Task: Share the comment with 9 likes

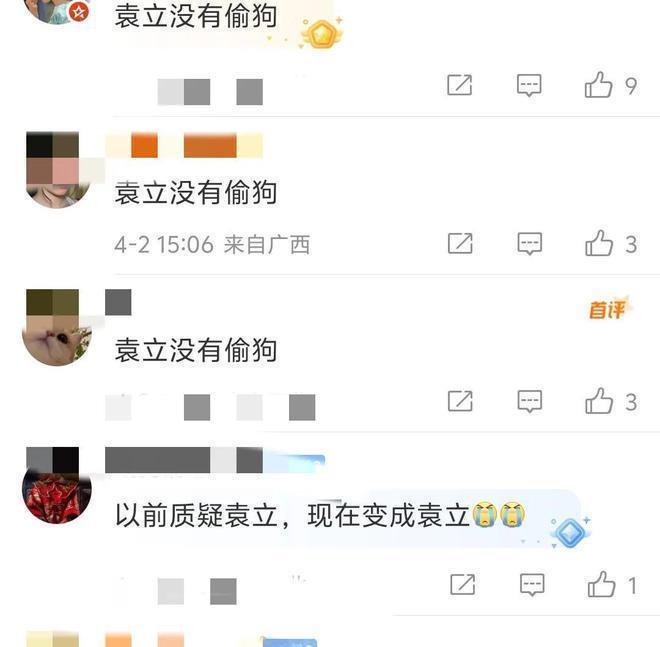Action: 459,86
